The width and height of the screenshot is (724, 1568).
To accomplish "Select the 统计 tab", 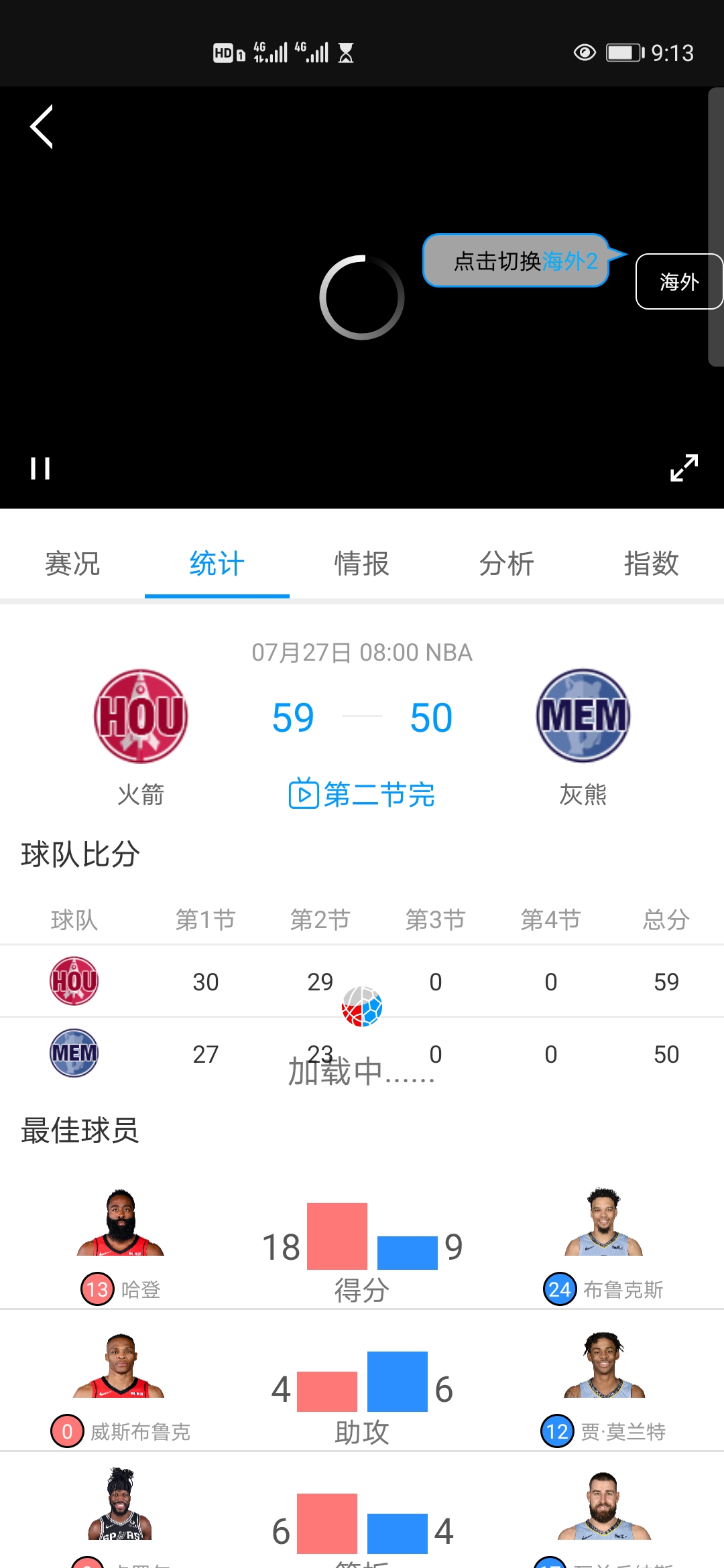I will click(217, 564).
